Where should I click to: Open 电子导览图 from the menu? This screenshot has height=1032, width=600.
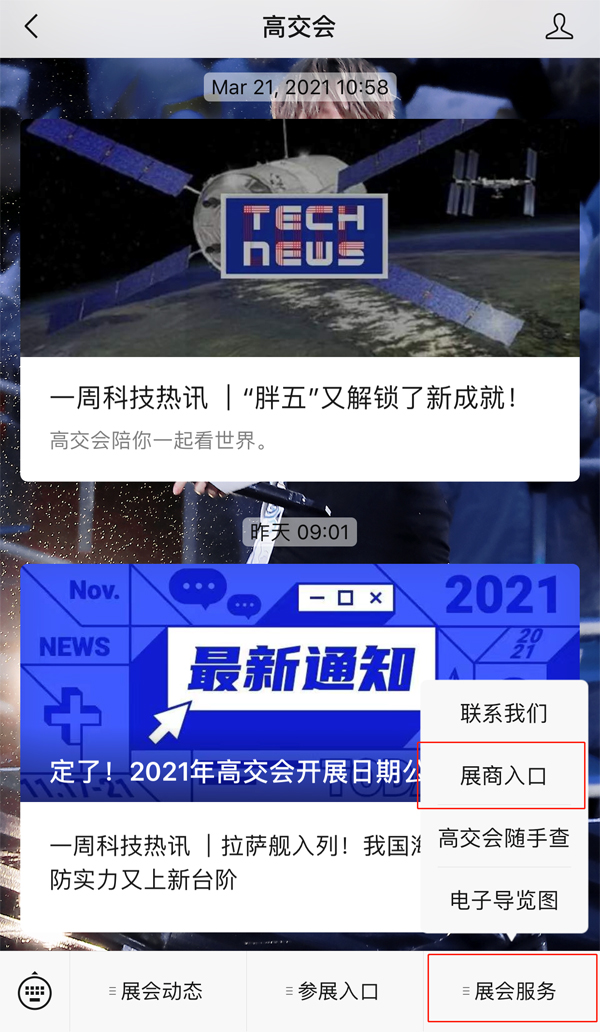[x=503, y=900]
